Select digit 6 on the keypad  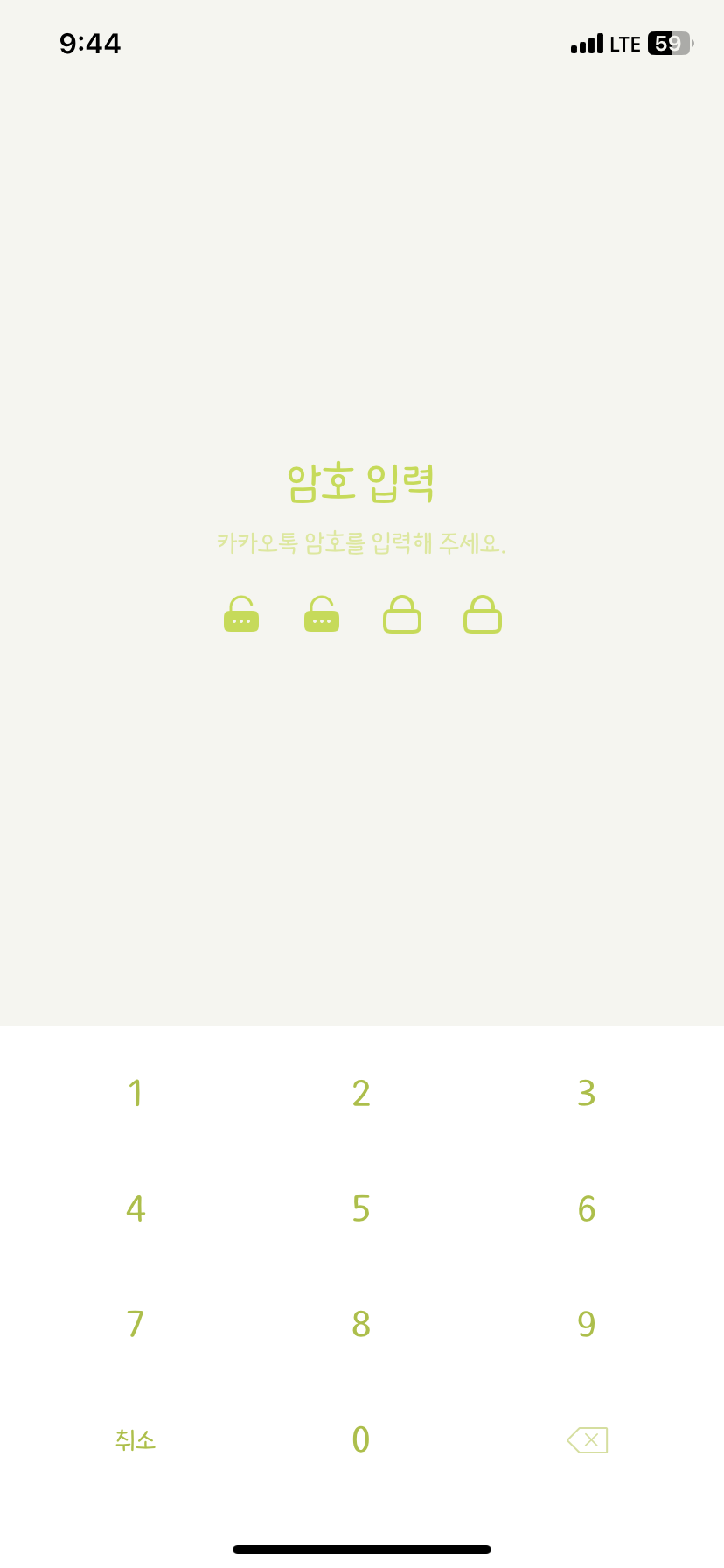coord(587,1208)
